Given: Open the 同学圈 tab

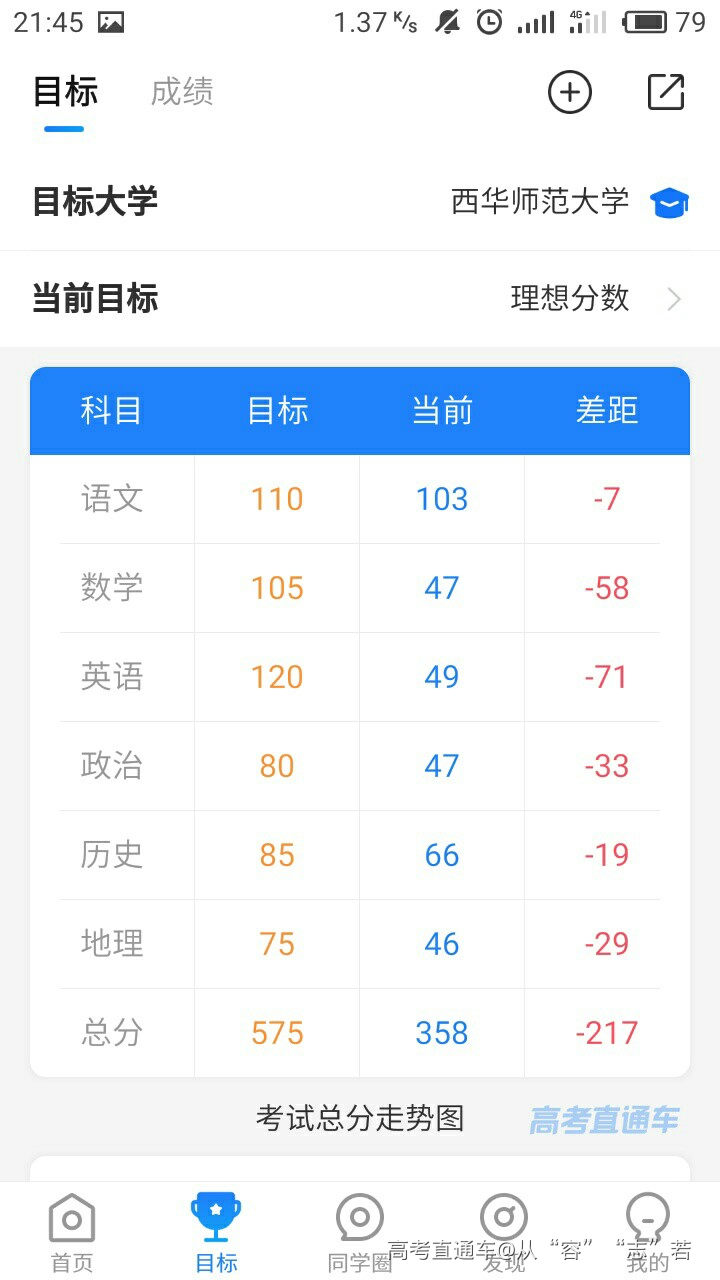Looking at the screenshot, I should click(359, 1232).
